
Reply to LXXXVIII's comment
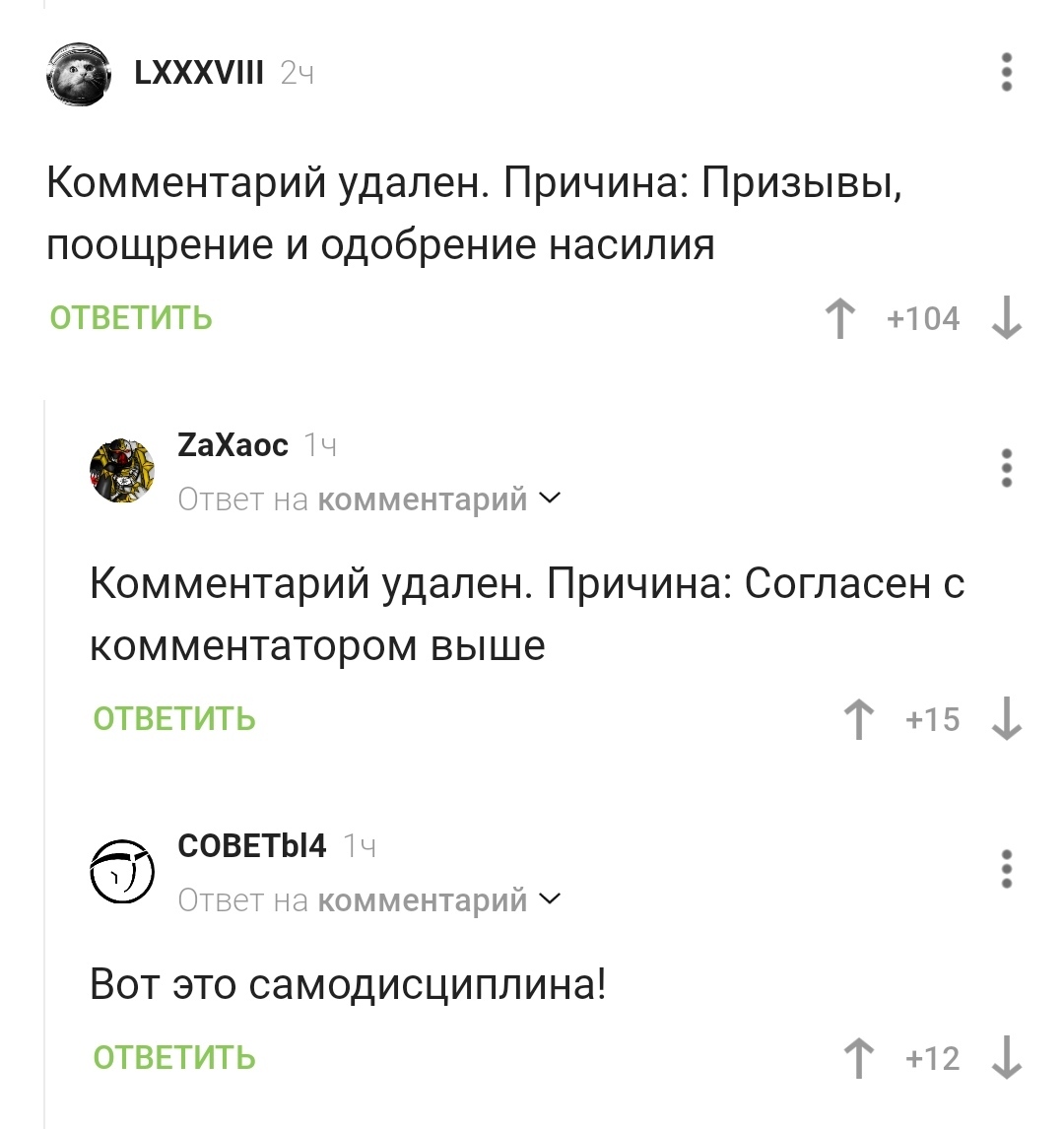coord(131,318)
